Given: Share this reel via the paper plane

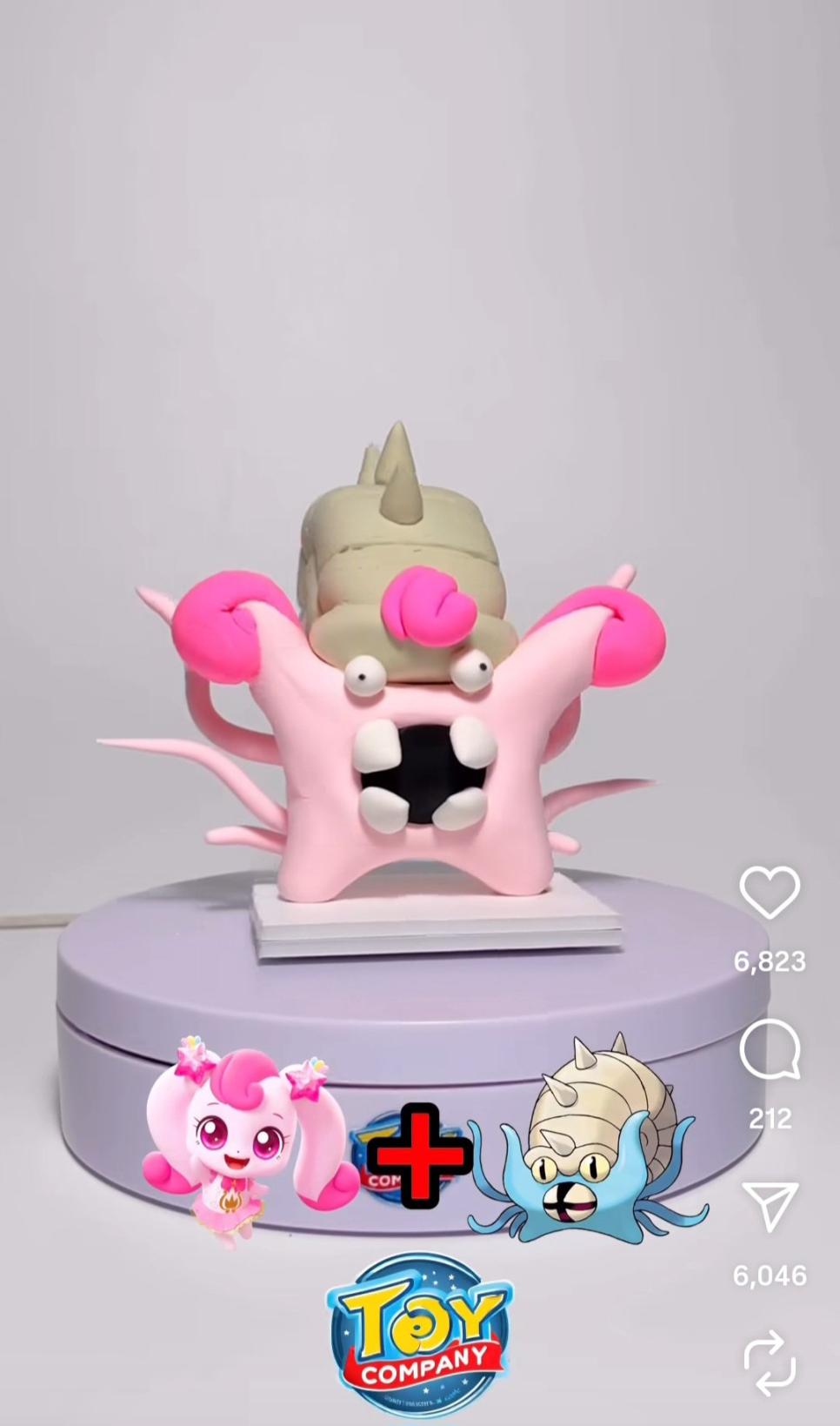Looking at the screenshot, I should (770, 1207).
